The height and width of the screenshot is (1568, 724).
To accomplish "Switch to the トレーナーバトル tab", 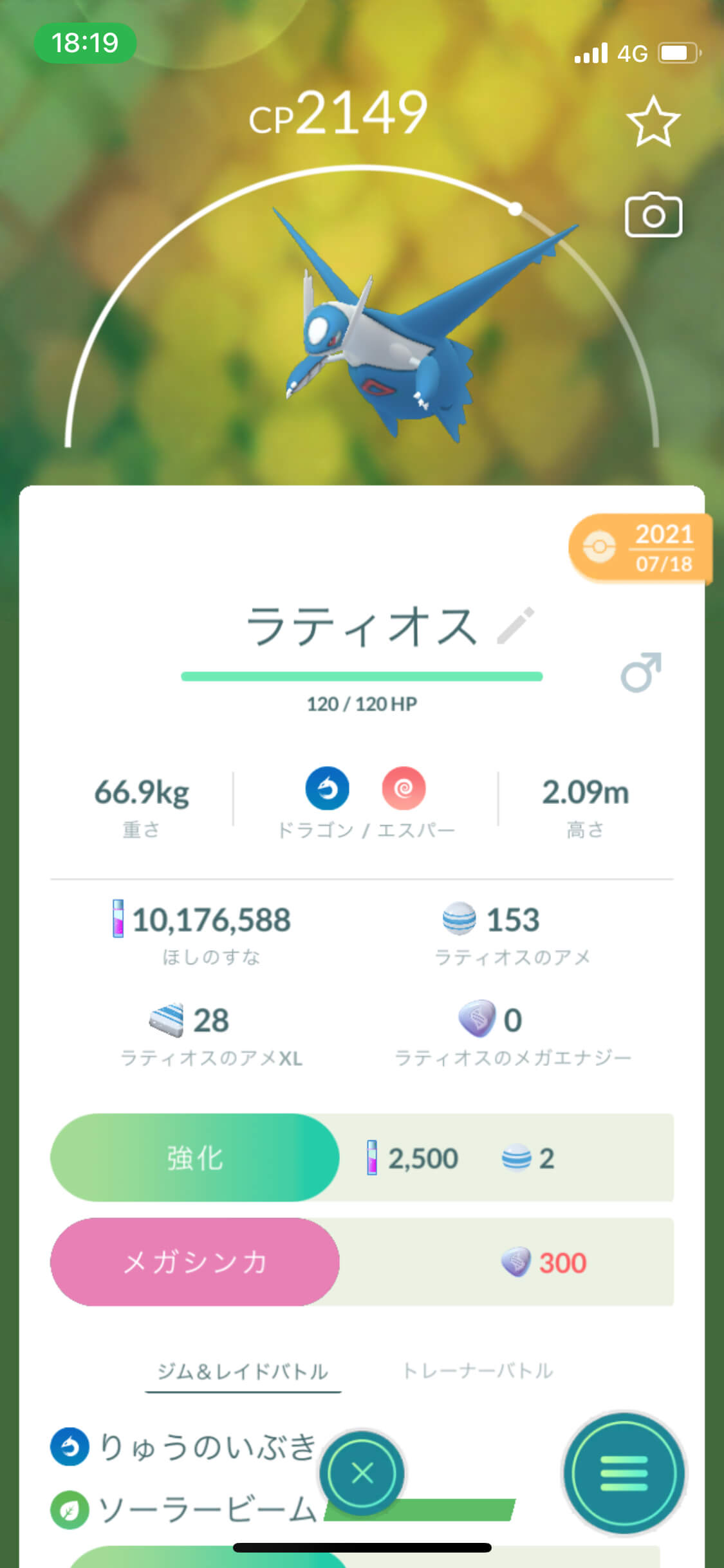I will pos(478,1371).
